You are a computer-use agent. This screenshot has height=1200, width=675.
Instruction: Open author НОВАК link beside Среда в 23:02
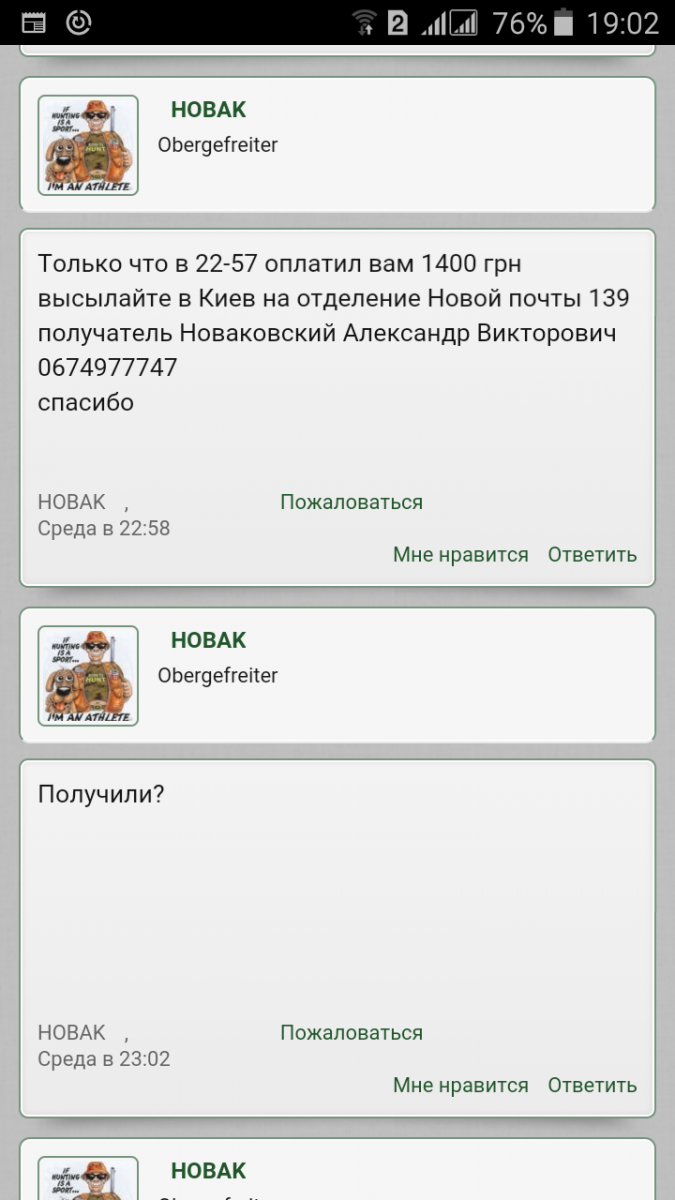coord(72,1033)
